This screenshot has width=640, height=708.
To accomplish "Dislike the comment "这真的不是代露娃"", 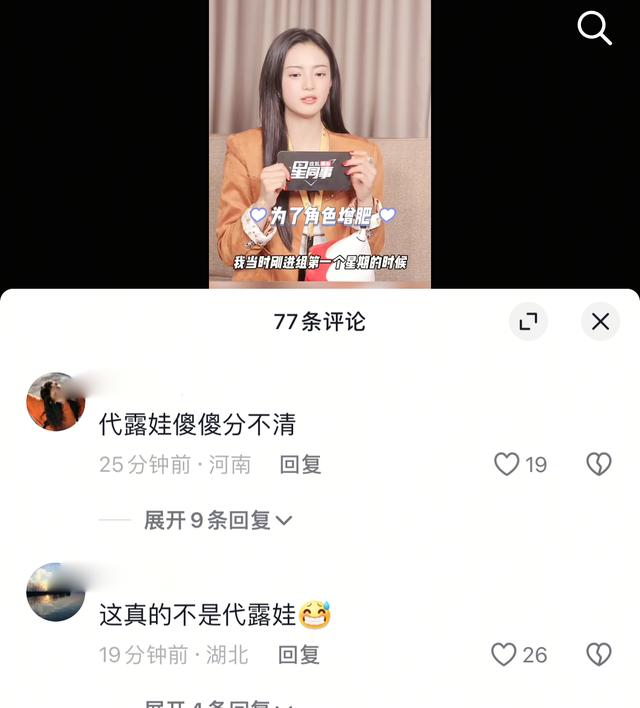I will (x=598, y=654).
